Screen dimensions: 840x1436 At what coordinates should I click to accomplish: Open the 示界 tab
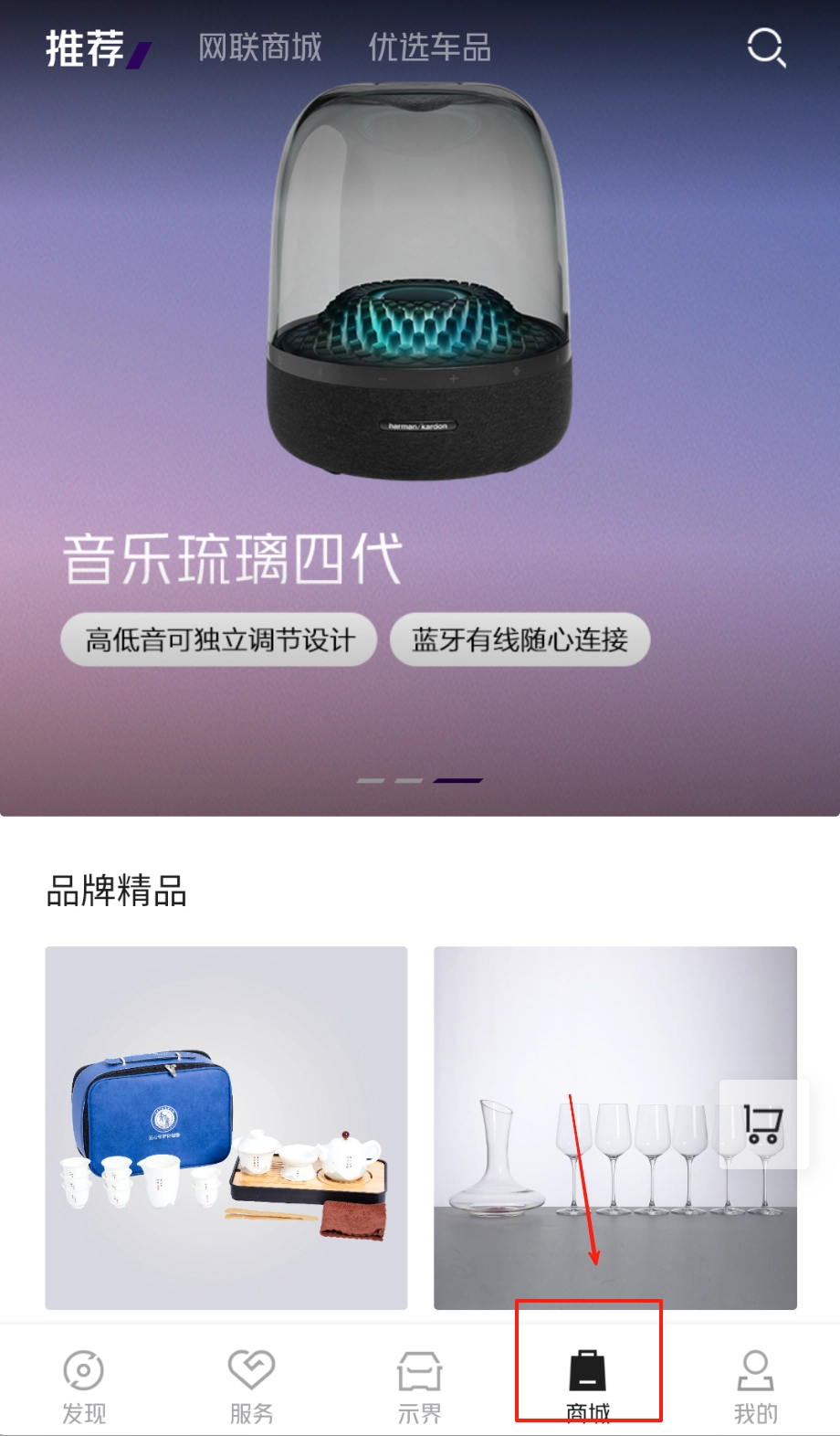tap(420, 1385)
